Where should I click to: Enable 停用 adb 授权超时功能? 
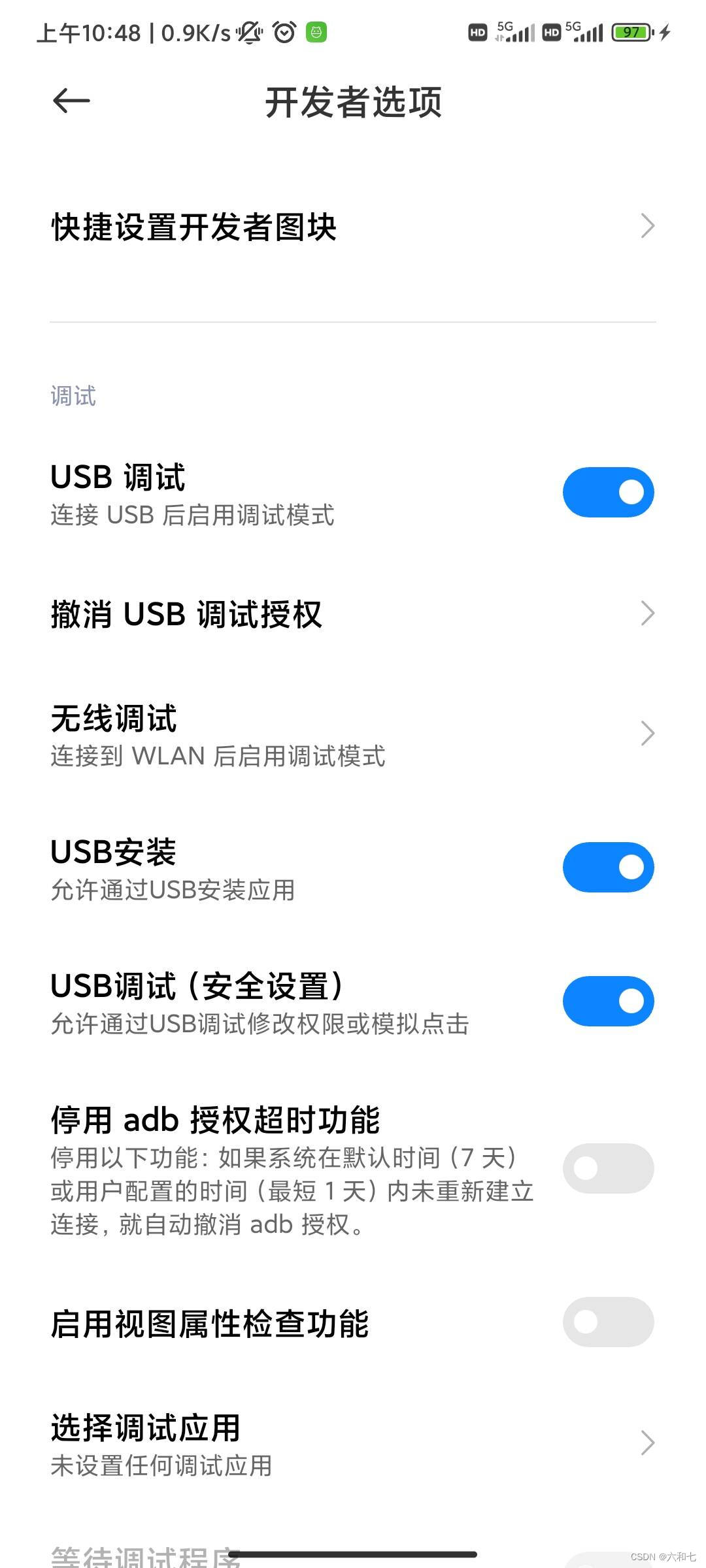click(608, 1168)
